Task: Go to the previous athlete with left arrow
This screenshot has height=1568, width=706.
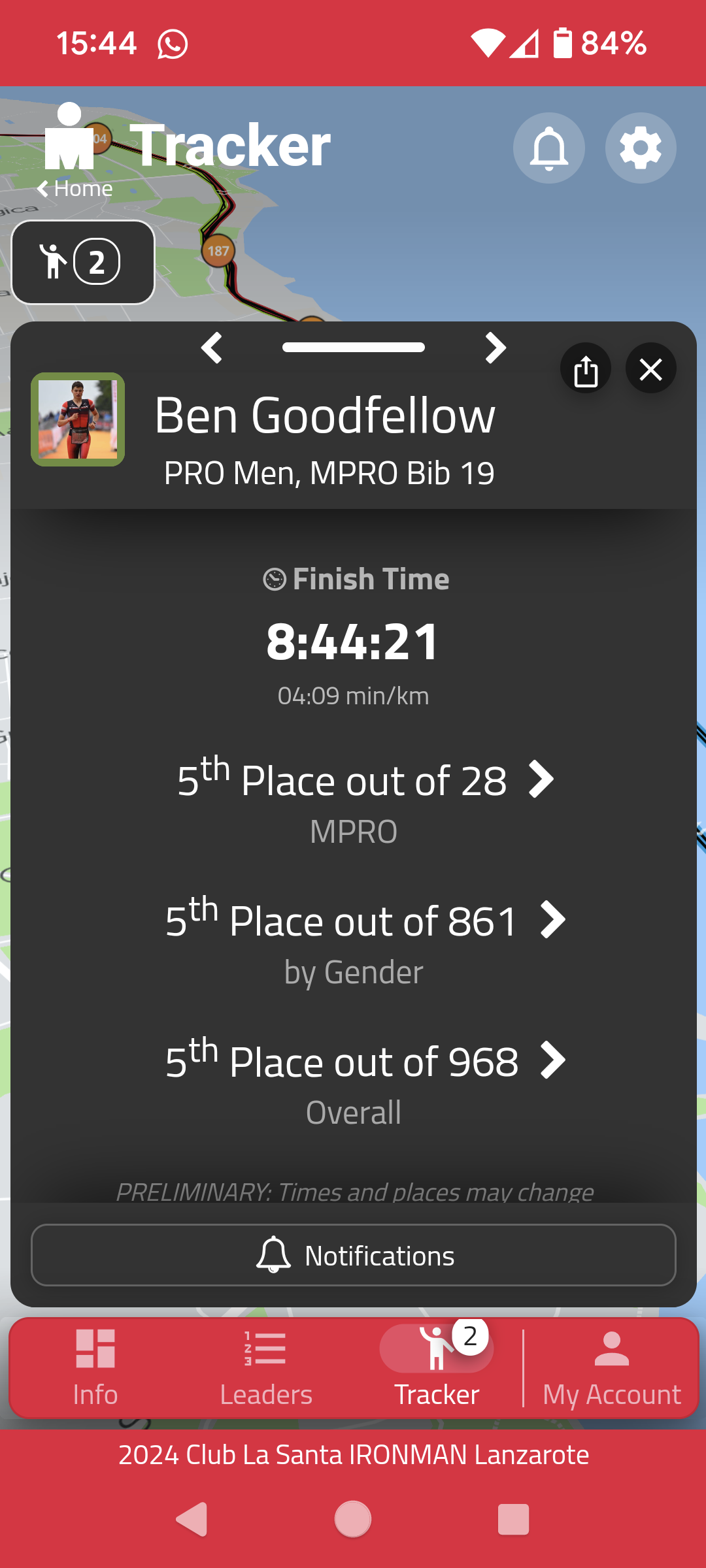Action: (x=212, y=348)
